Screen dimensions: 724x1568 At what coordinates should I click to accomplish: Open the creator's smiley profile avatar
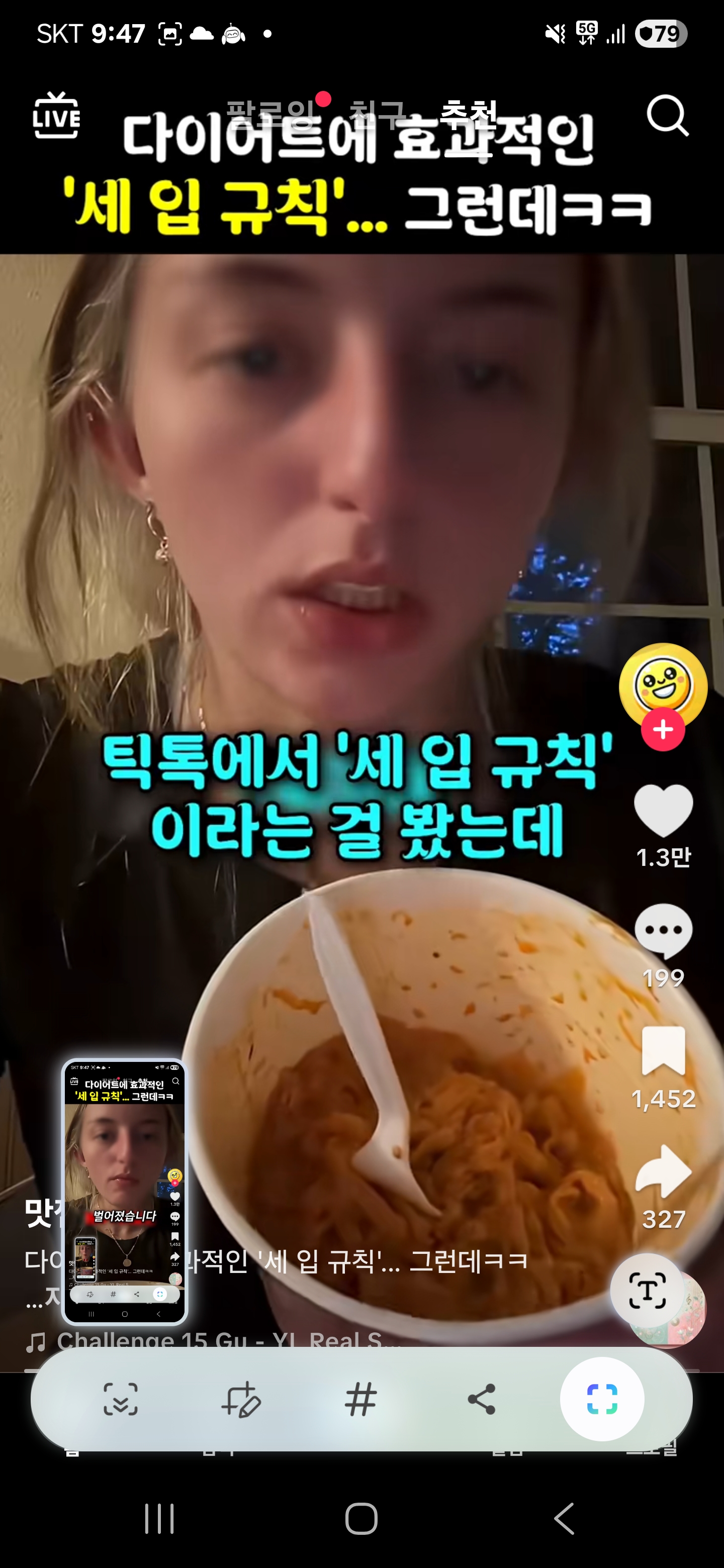663,685
